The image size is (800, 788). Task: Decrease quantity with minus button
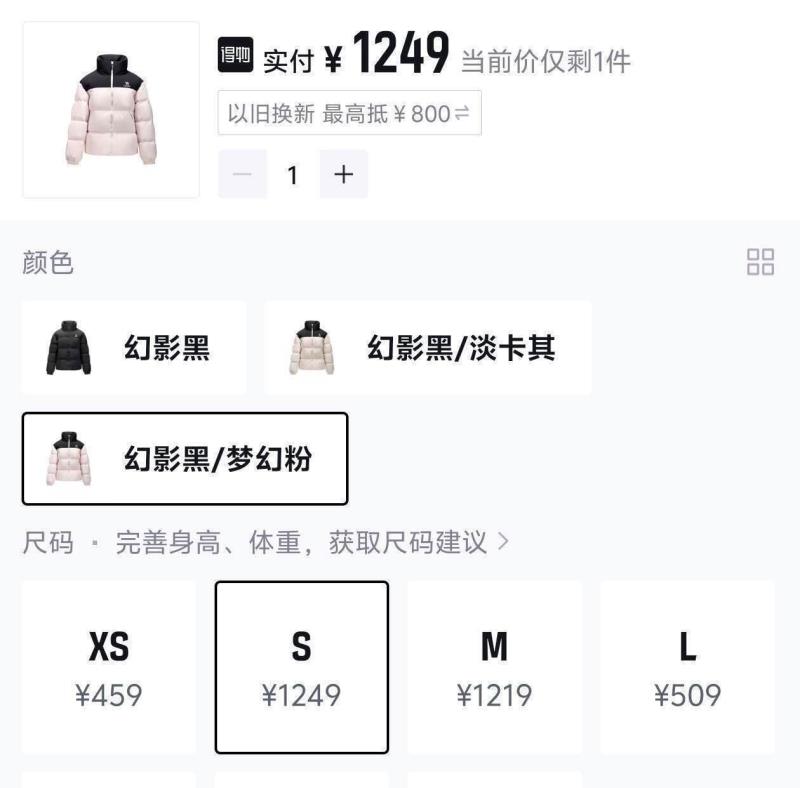coord(242,175)
